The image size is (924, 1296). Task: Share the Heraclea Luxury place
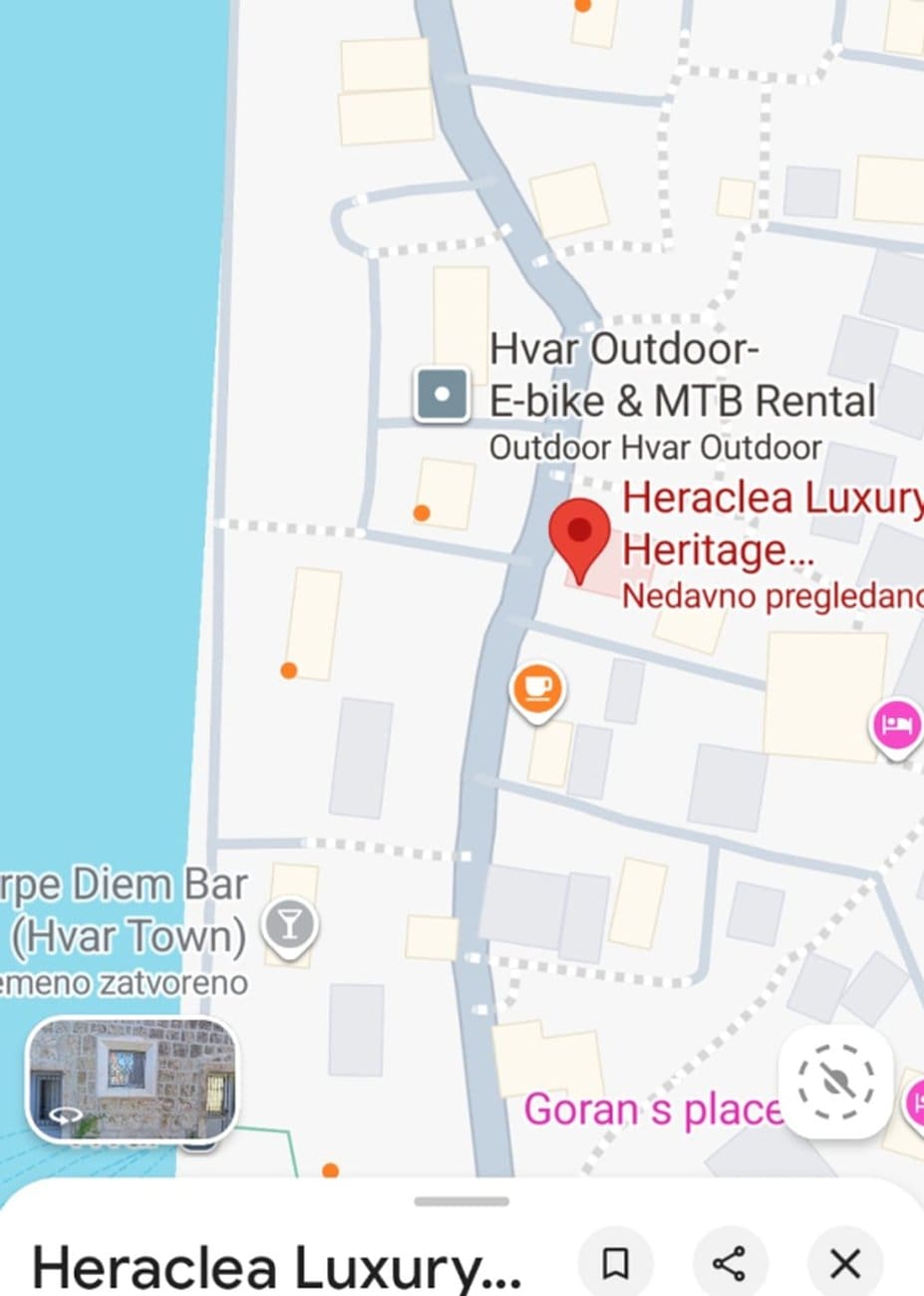click(730, 1264)
